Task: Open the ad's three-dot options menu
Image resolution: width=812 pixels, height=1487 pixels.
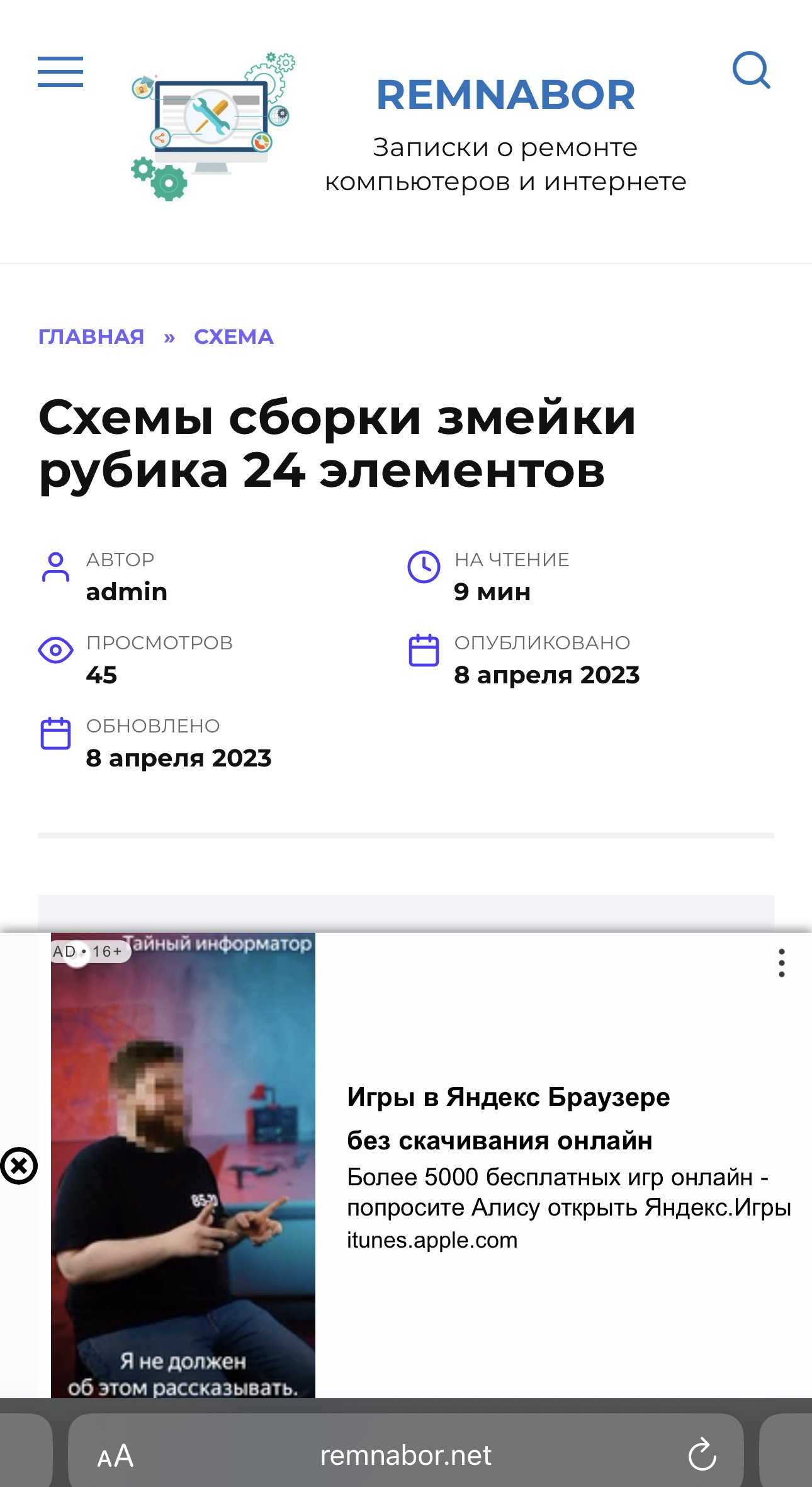Action: tap(781, 963)
